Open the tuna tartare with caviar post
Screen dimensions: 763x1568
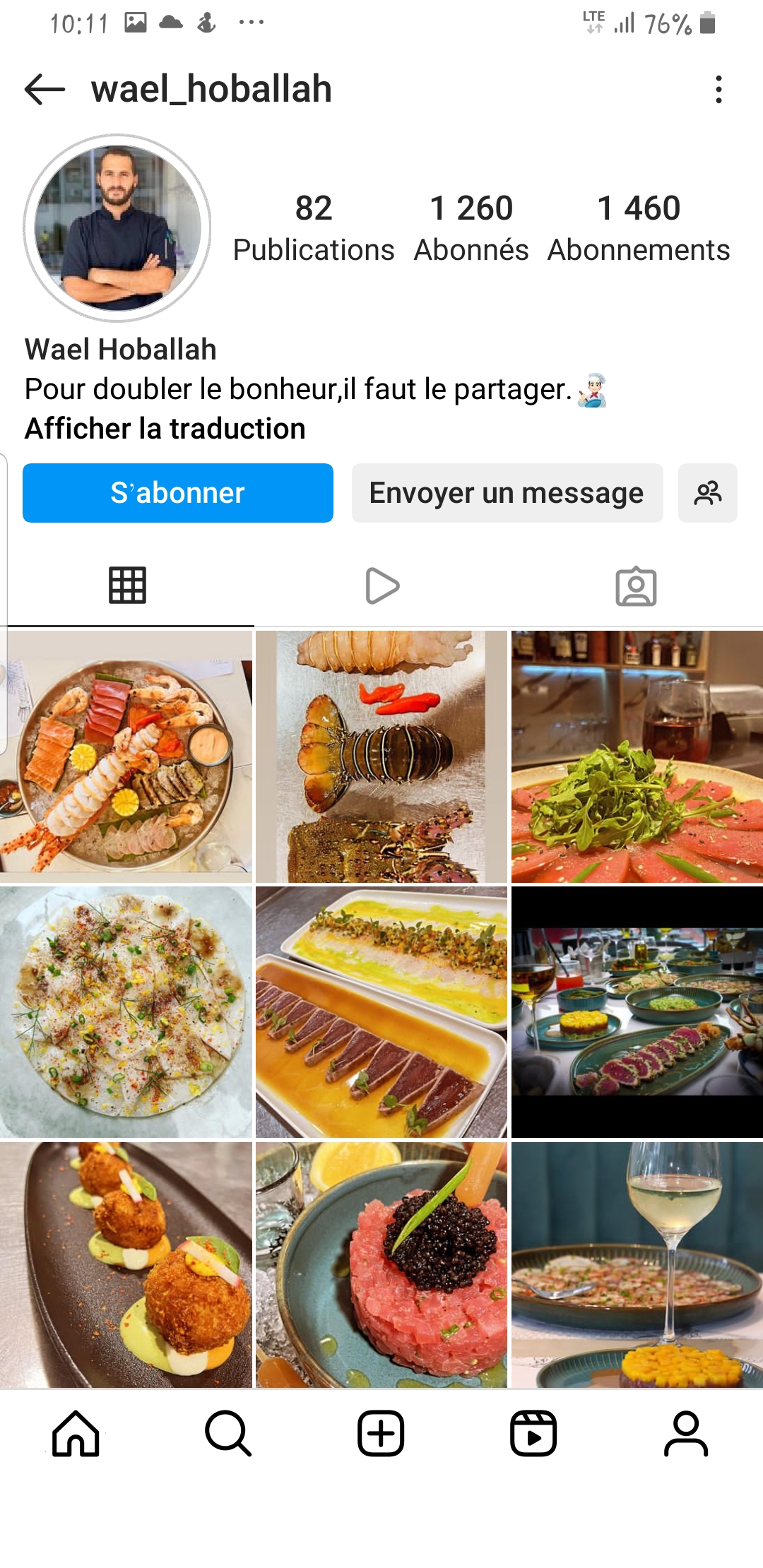(x=381, y=1264)
